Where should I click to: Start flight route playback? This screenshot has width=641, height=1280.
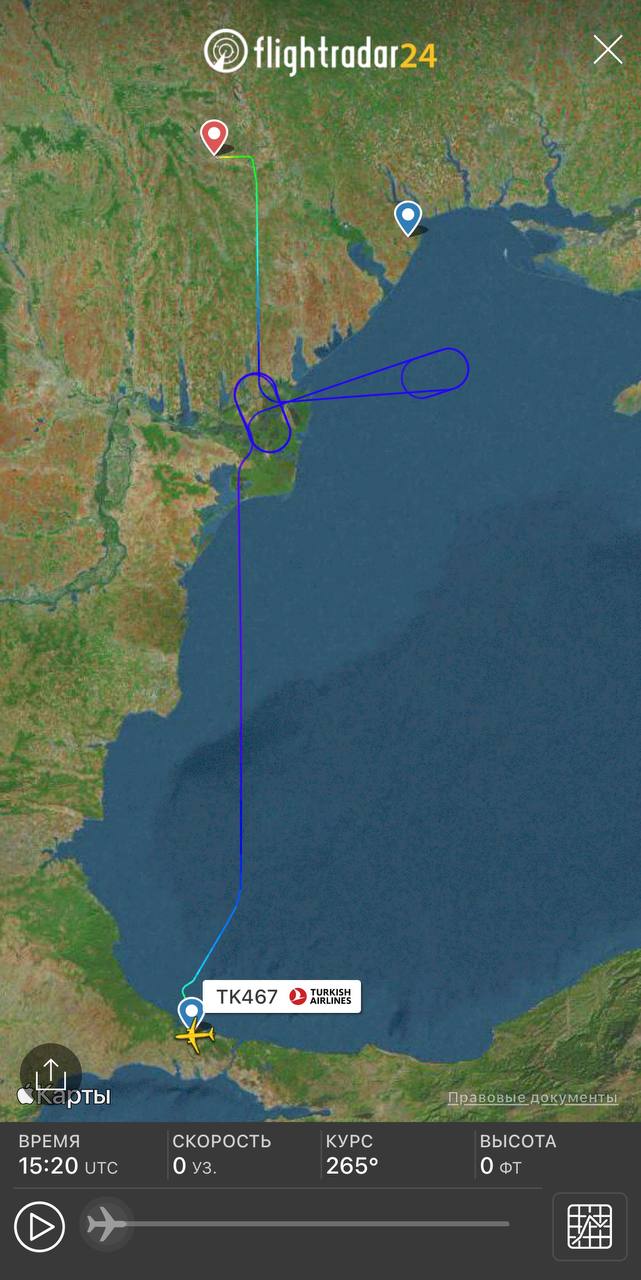point(39,1226)
